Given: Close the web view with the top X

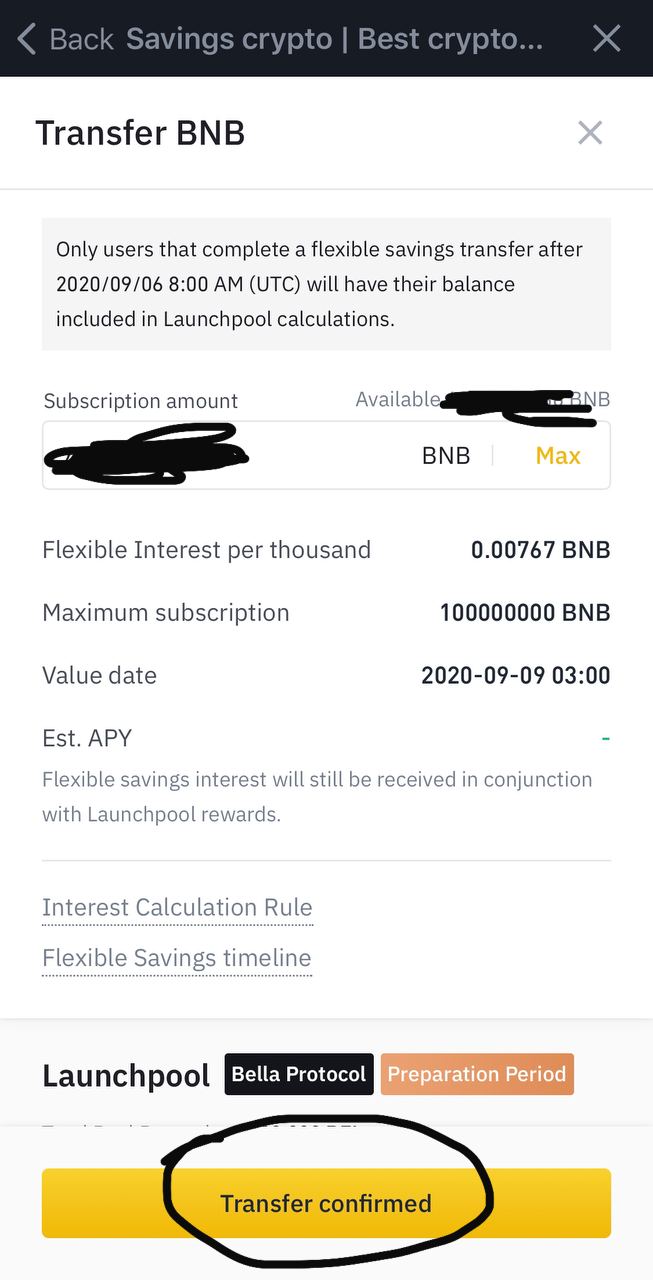Looking at the screenshot, I should pyautogui.click(x=607, y=39).
